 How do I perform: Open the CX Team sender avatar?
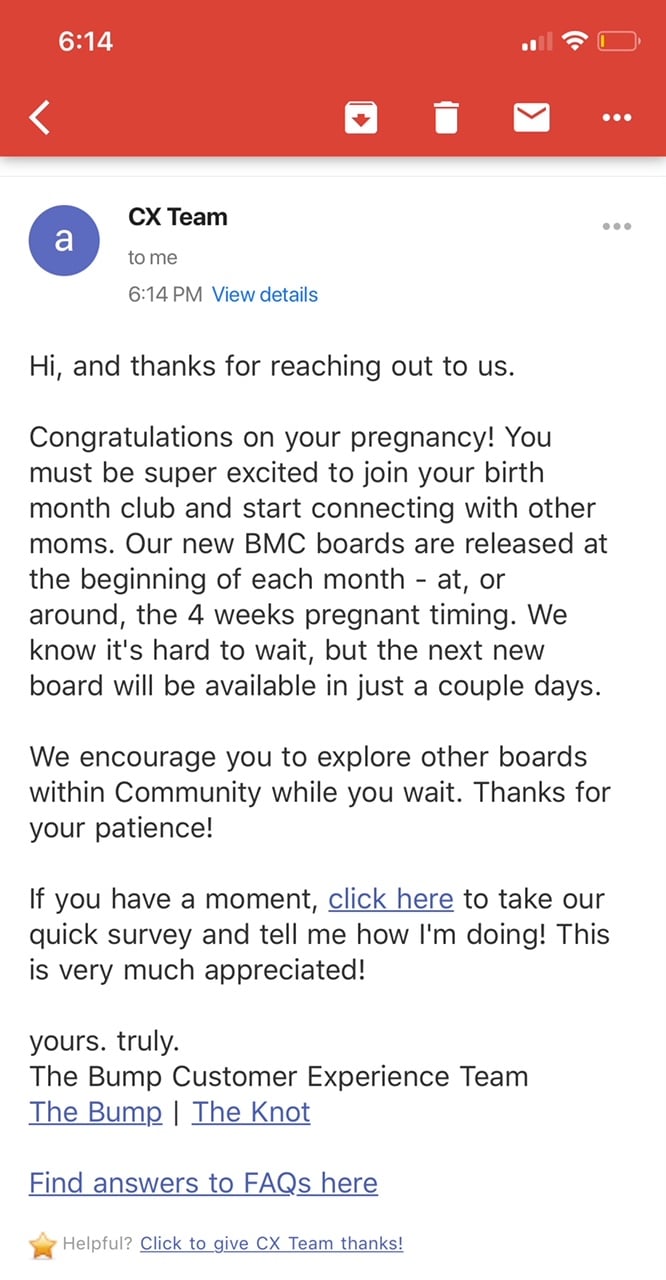pyautogui.click(x=64, y=241)
